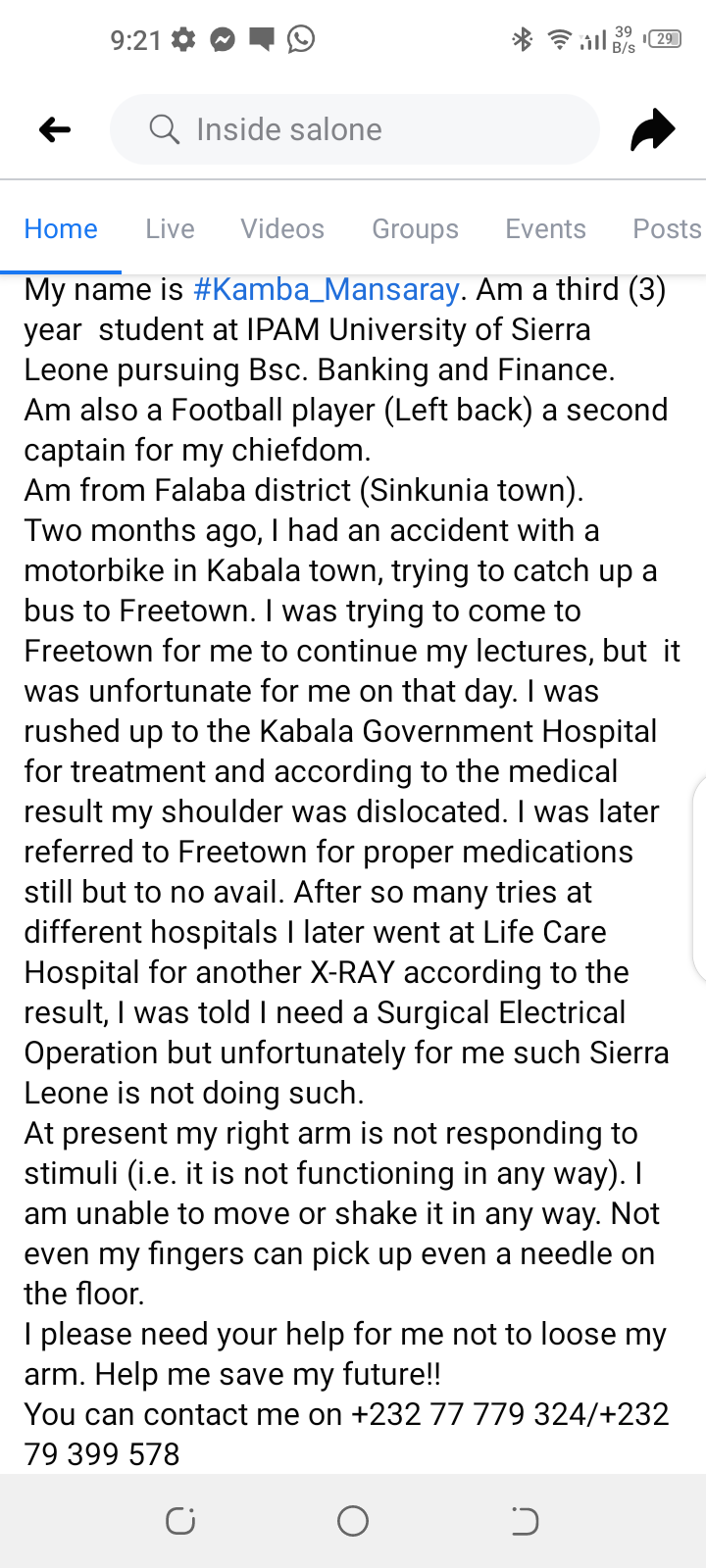Open recent apps from the navigation bar
706x1568 pixels.
coord(180,1521)
